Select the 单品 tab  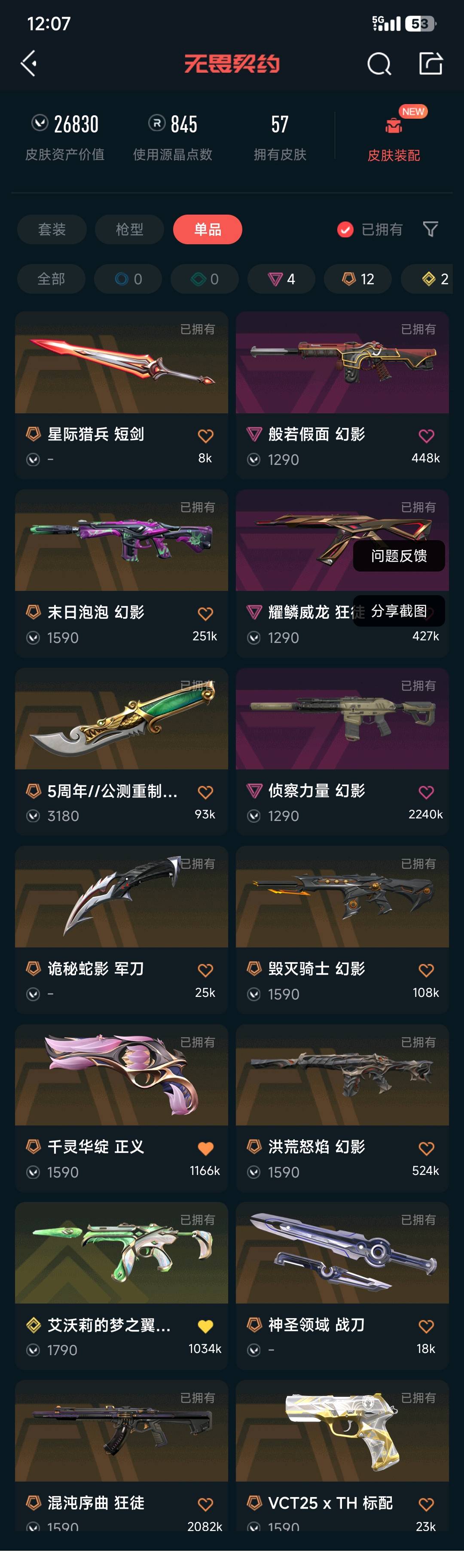coord(208,230)
